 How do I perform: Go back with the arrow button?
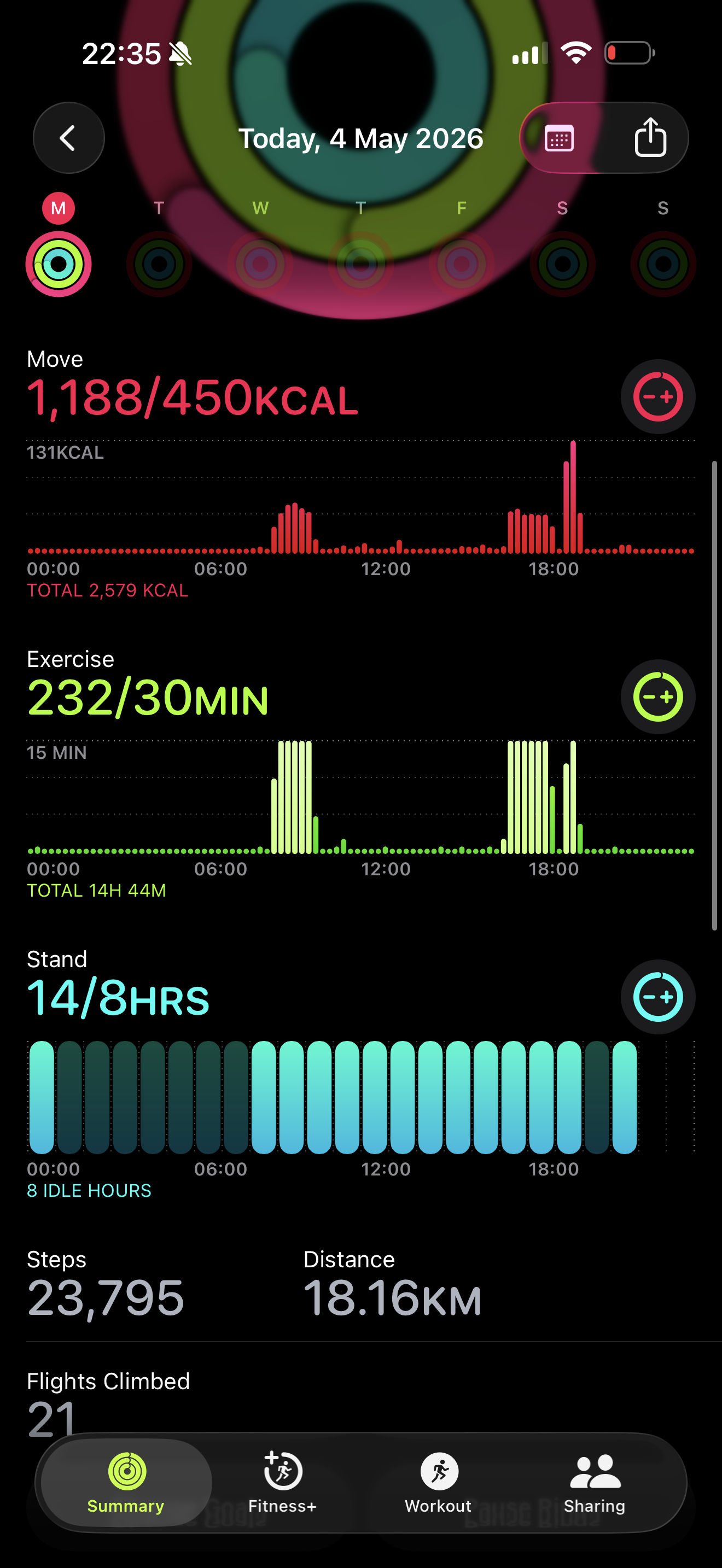[68, 138]
